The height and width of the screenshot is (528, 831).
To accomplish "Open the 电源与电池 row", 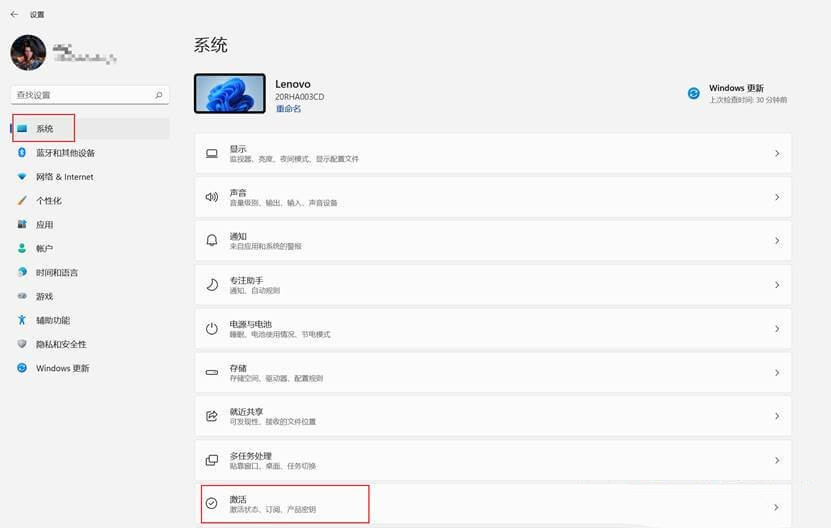I will pos(492,329).
